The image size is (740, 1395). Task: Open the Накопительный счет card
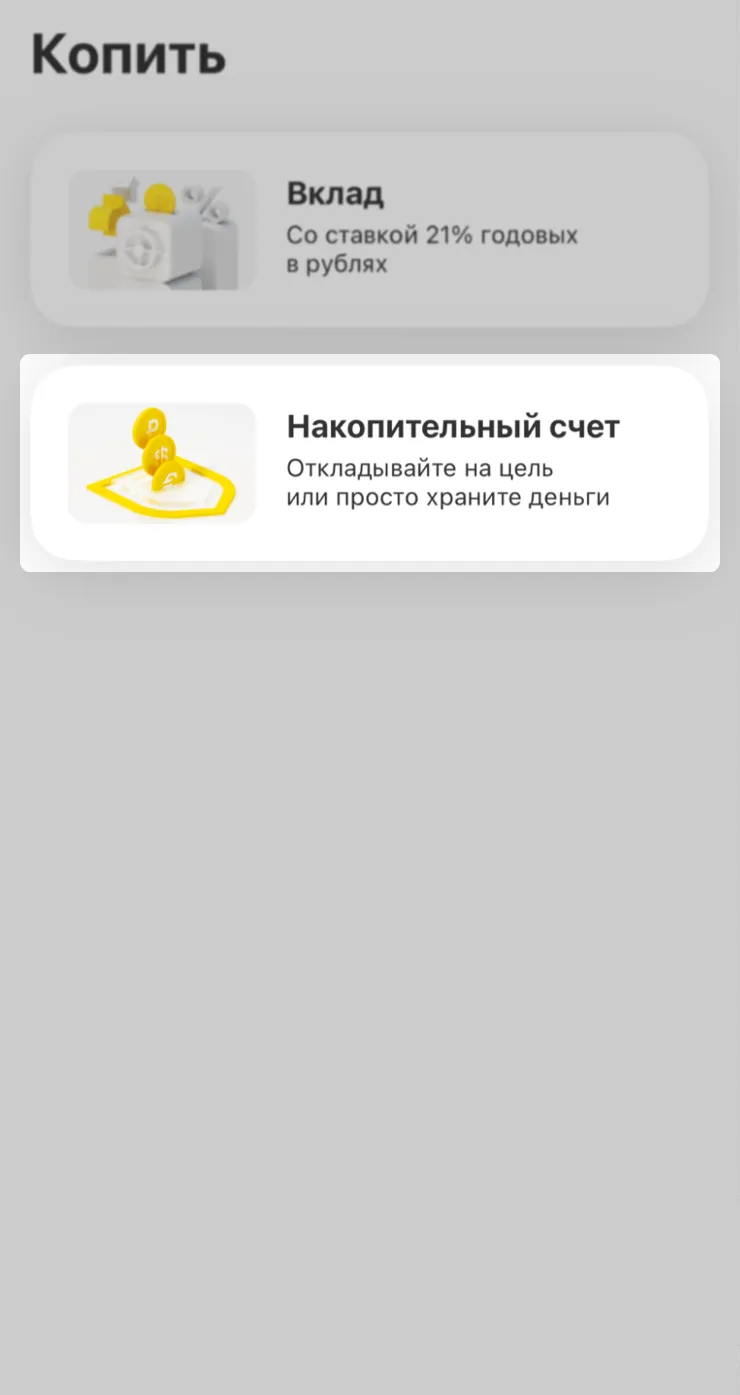tap(369, 463)
